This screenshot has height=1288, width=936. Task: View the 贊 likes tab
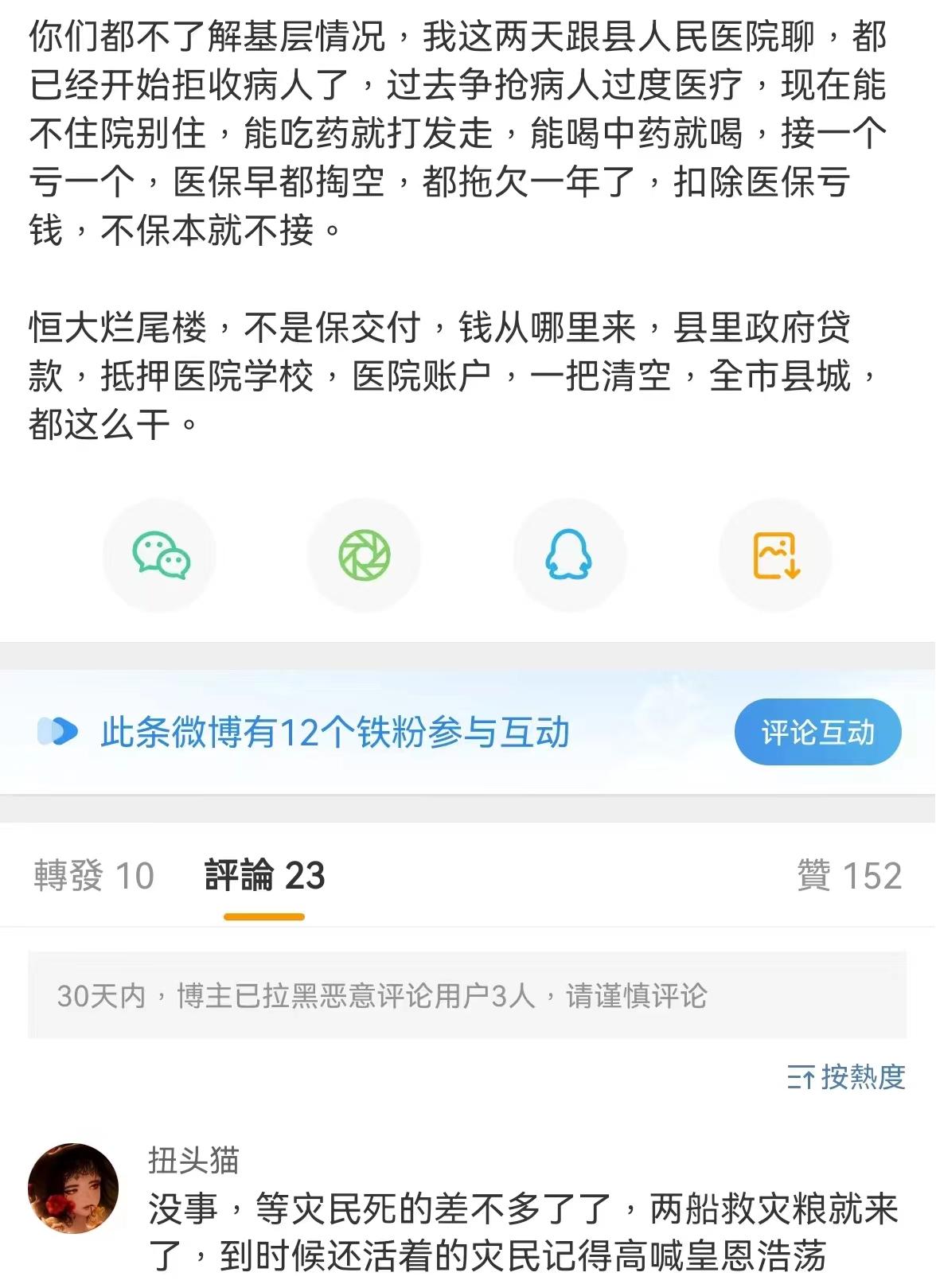pyautogui.click(x=849, y=876)
